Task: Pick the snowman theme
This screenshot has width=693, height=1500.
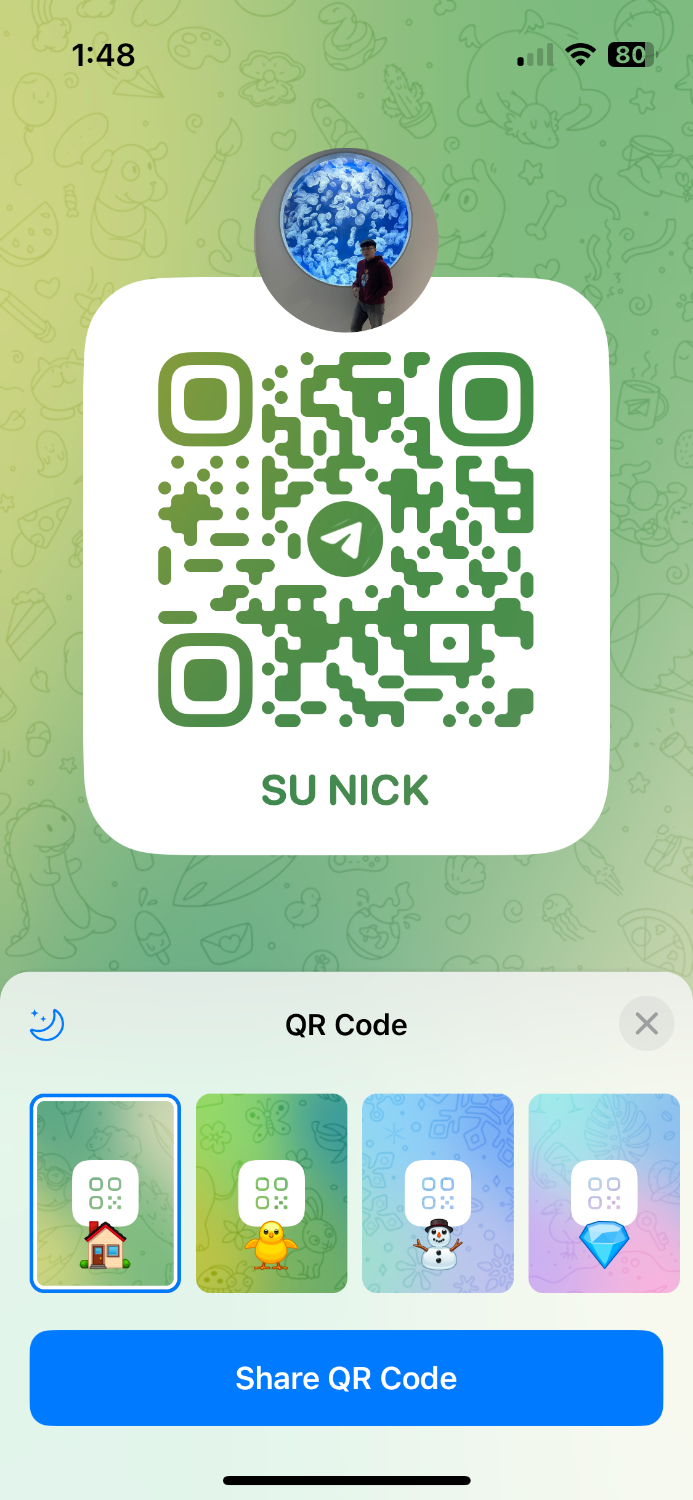Action: (x=437, y=1193)
